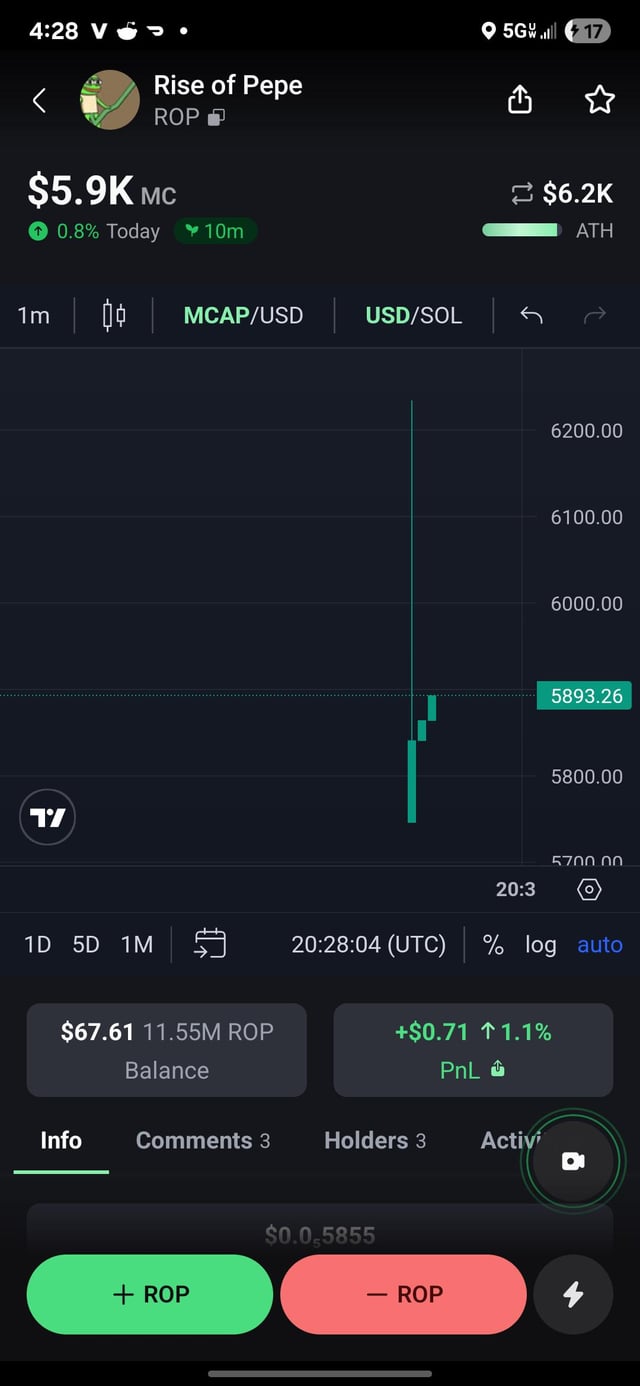
Task: Enable log scale on the chart
Action: pos(540,944)
